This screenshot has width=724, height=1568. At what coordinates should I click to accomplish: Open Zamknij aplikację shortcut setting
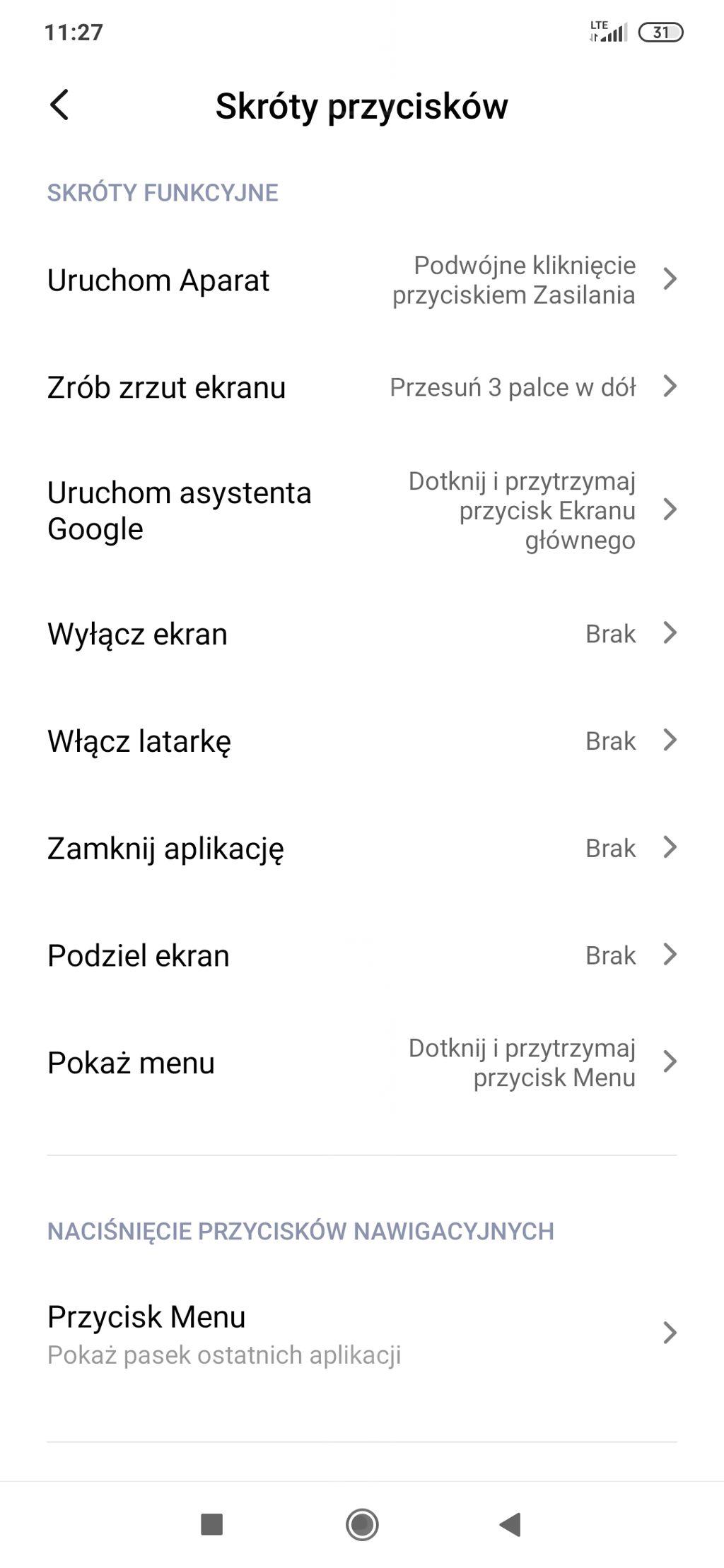[361, 848]
